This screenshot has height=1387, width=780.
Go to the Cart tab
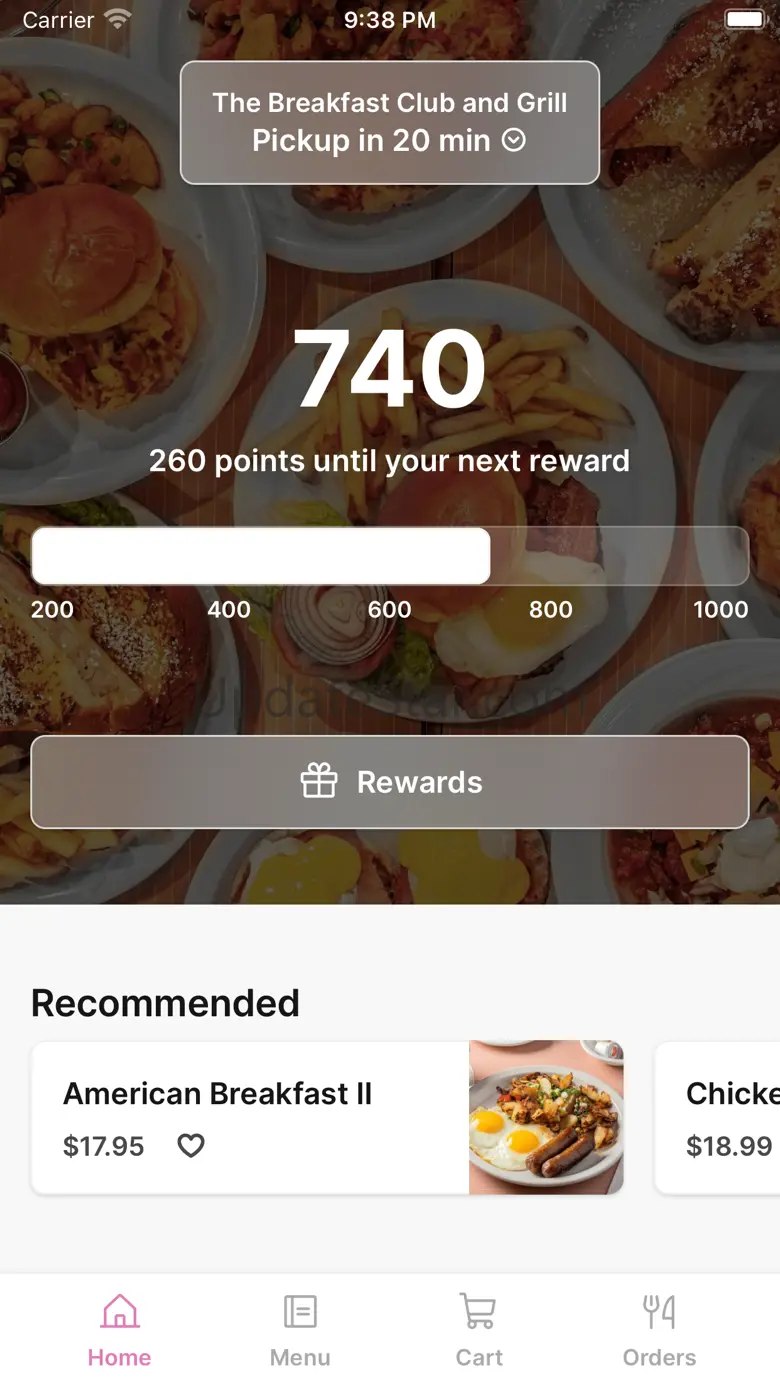click(479, 1330)
